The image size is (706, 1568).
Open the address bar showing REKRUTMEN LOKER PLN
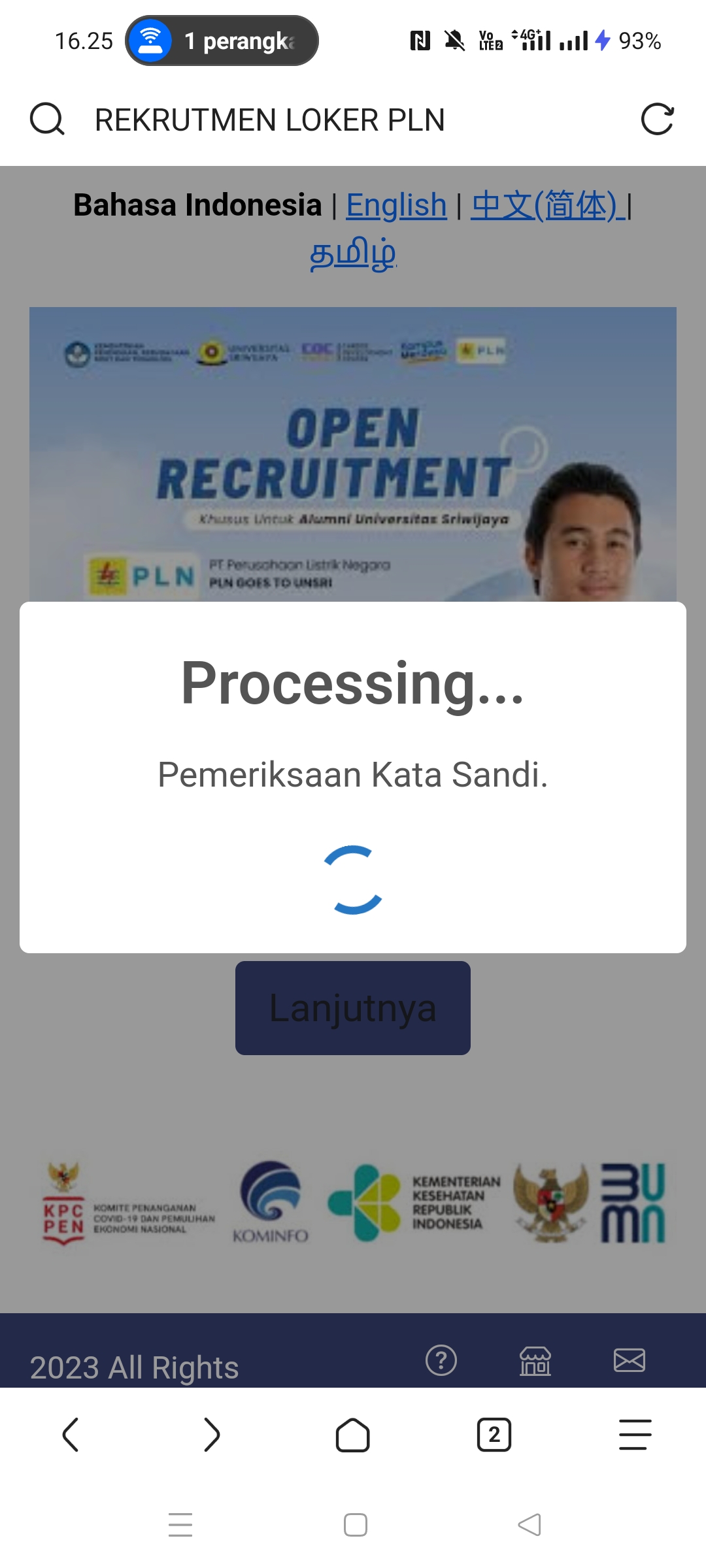(x=269, y=120)
